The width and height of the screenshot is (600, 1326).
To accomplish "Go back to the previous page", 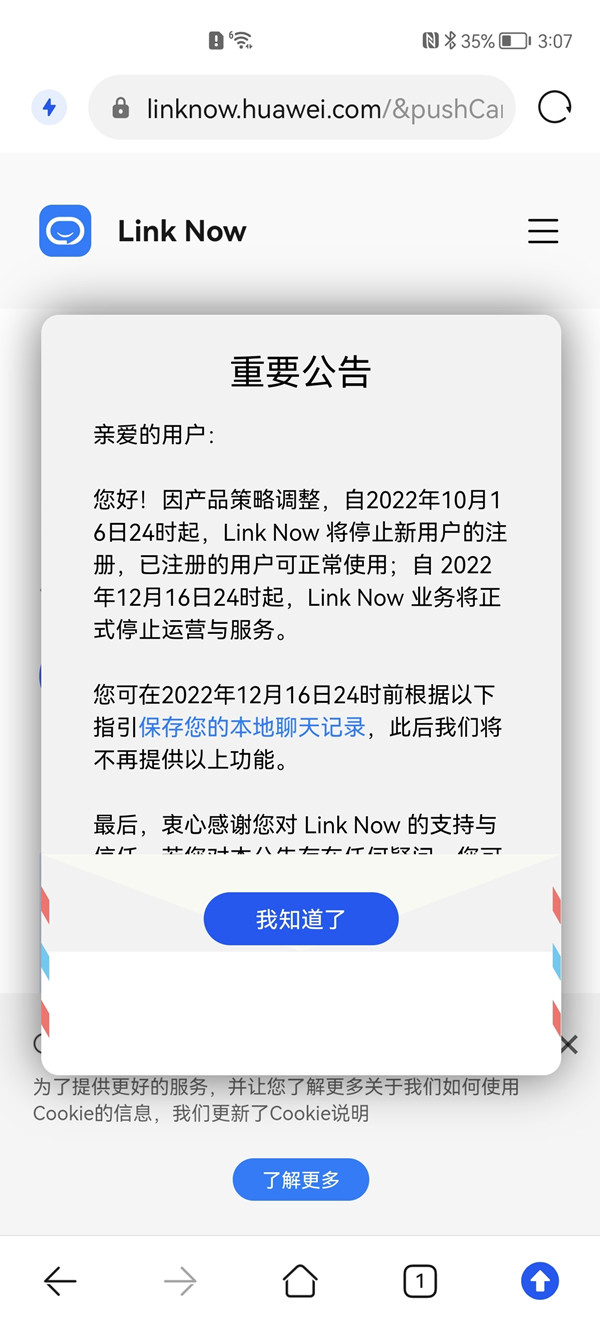I will pyautogui.click(x=60, y=1281).
